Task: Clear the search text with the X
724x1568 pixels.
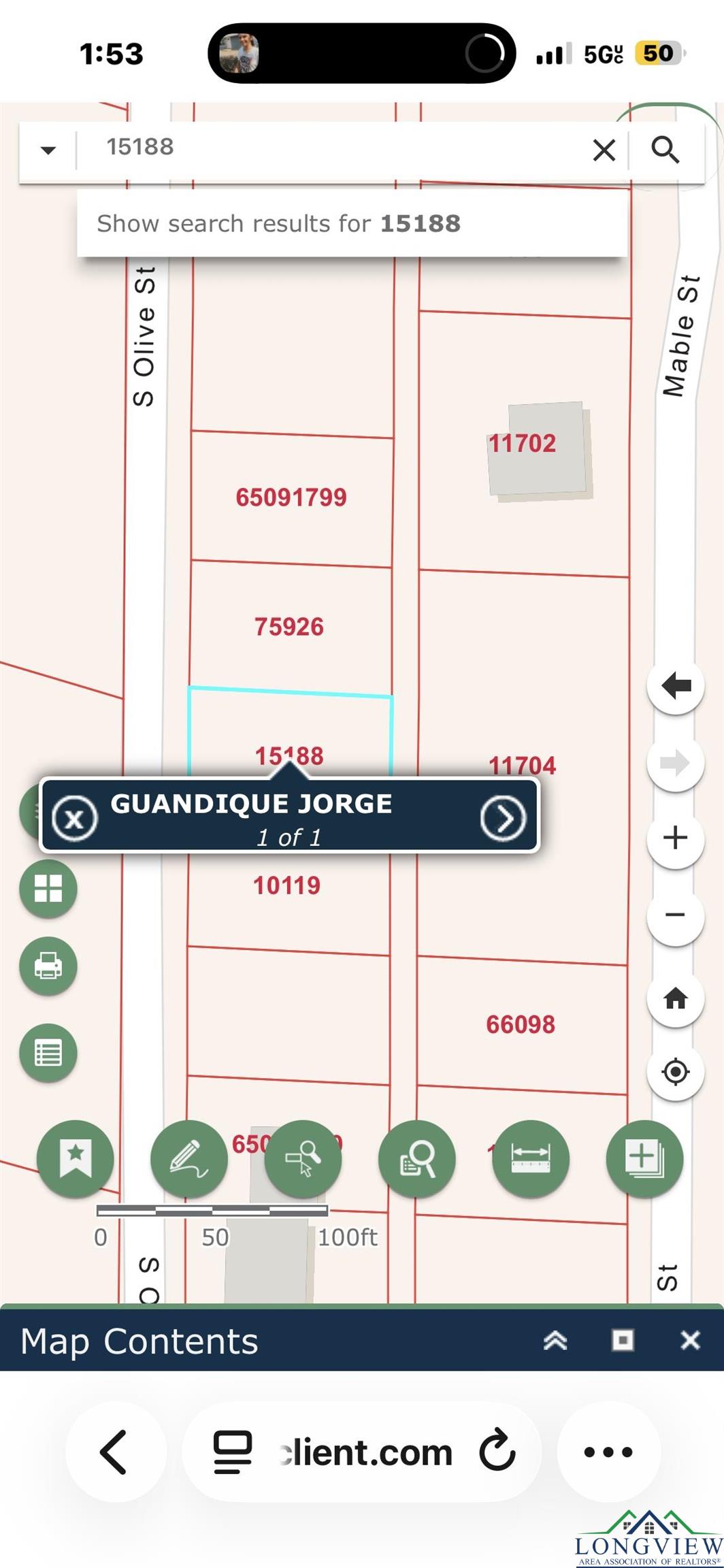Action: click(x=604, y=150)
